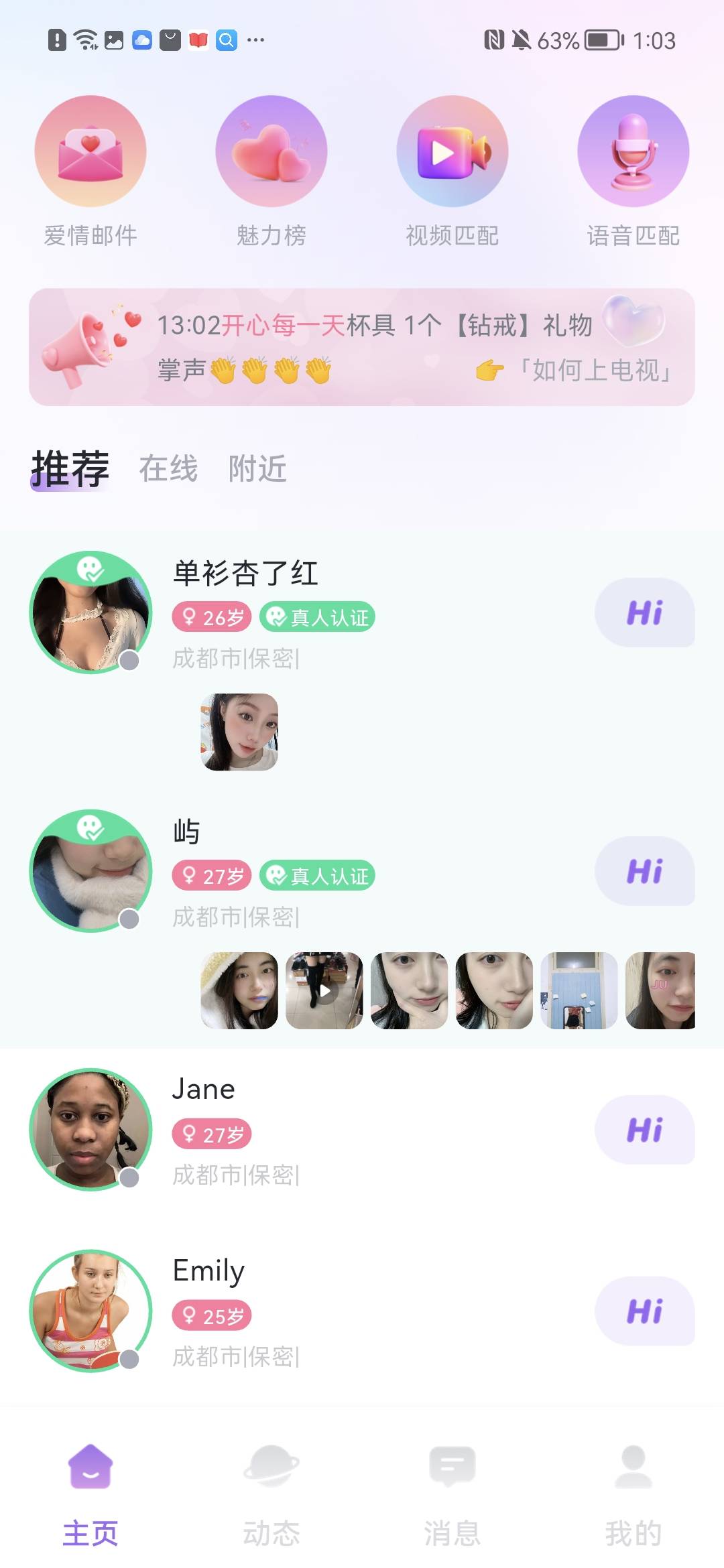Open Jane's profile
The width and height of the screenshot is (724, 1568).
pyautogui.click(x=90, y=1130)
